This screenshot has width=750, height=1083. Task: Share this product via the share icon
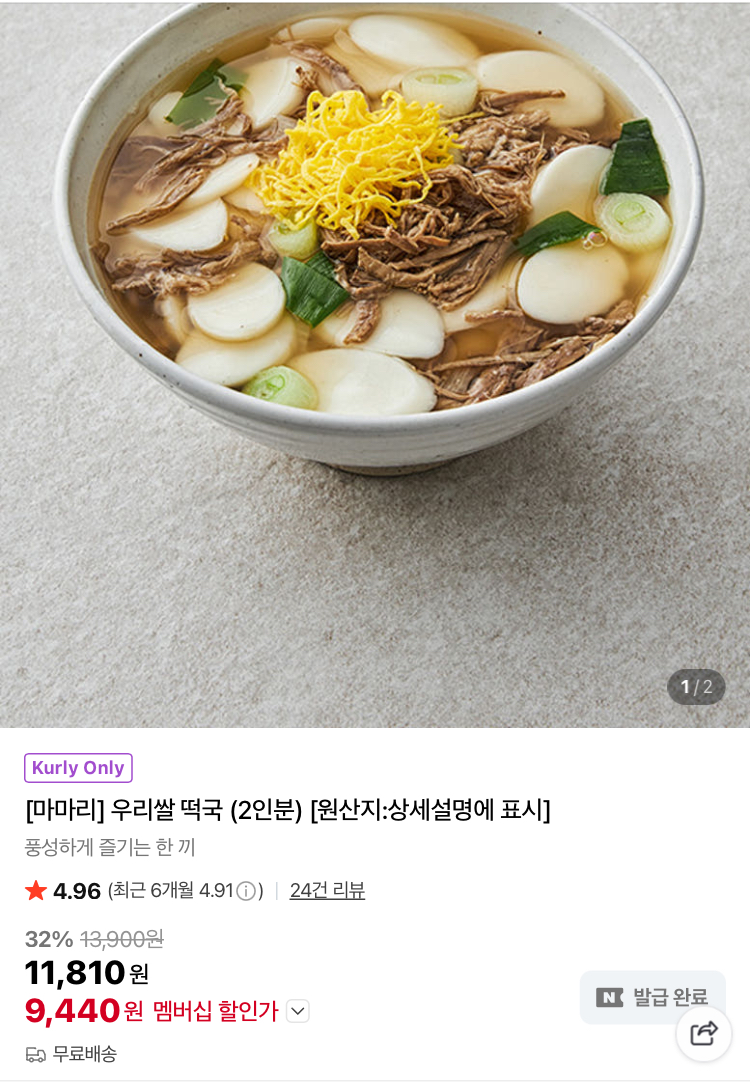point(704,1033)
